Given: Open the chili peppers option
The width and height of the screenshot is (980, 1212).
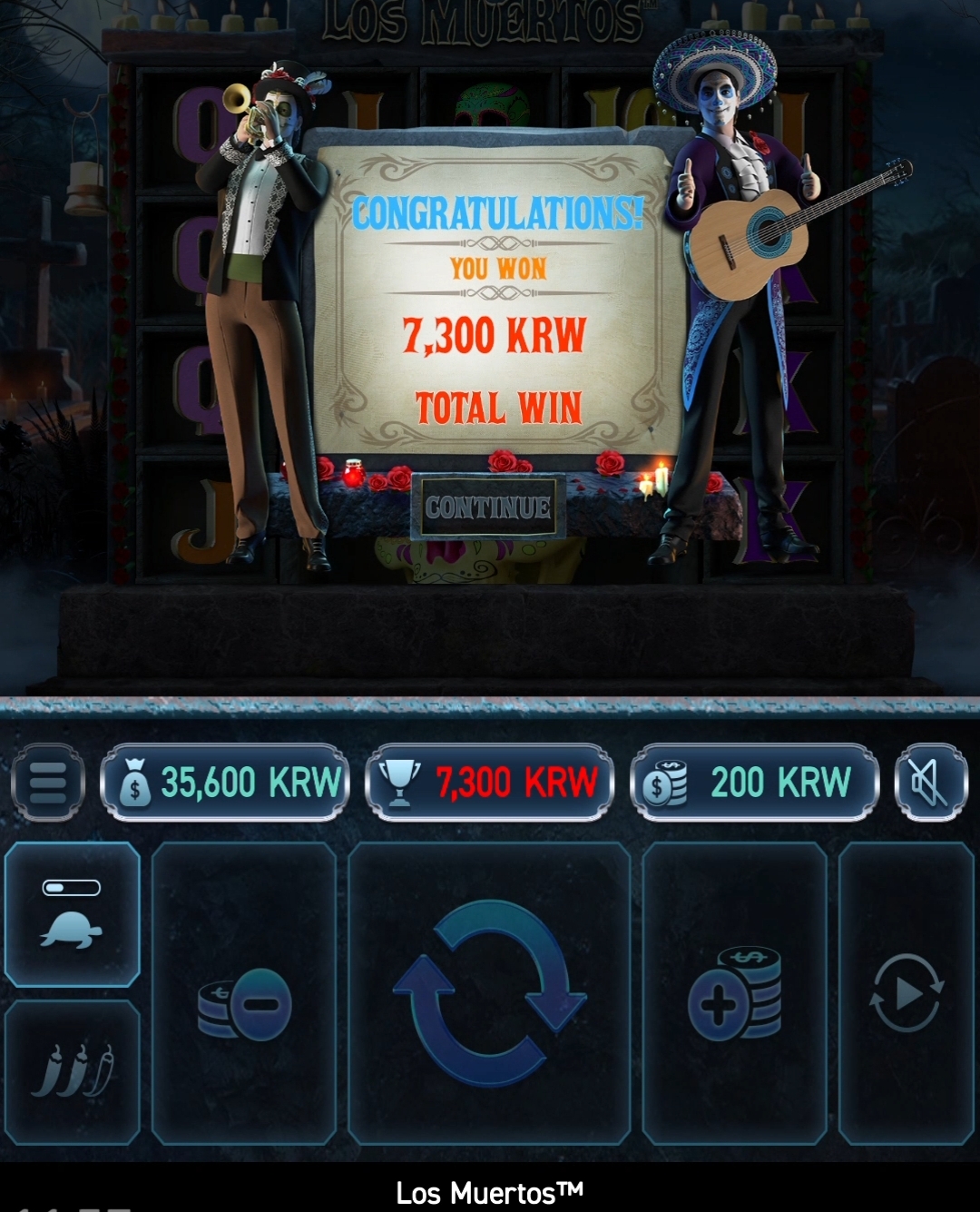Looking at the screenshot, I should (72, 1072).
